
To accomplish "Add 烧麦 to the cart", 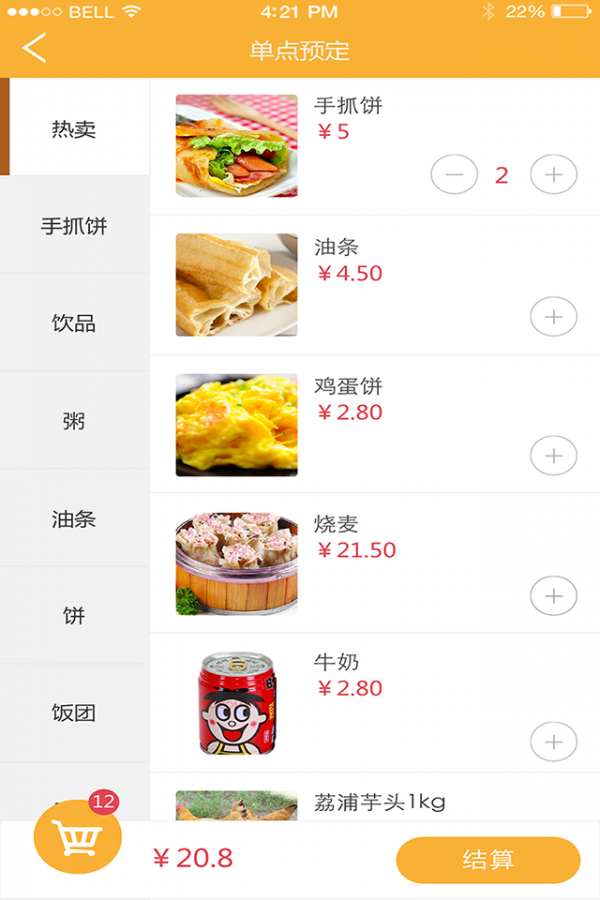I will click(553, 596).
